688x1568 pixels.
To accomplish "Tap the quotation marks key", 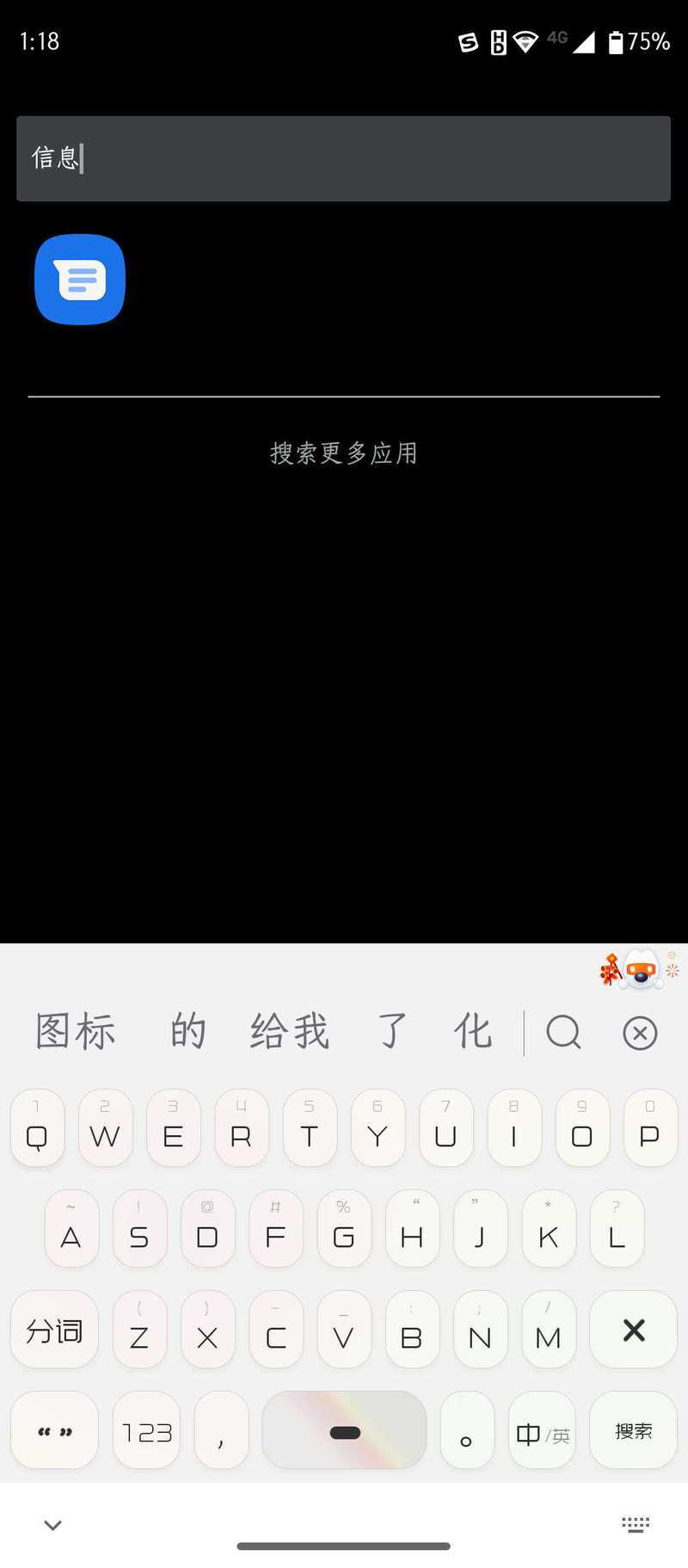I will pyautogui.click(x=54, y=1431).
